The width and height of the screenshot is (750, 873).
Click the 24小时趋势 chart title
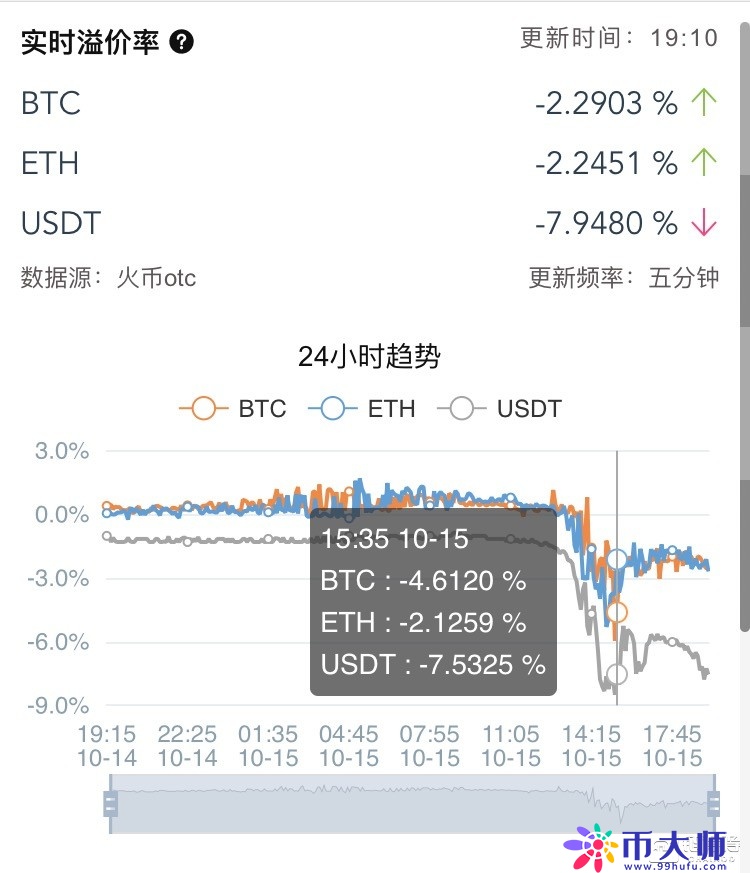(x=370, y=356)
